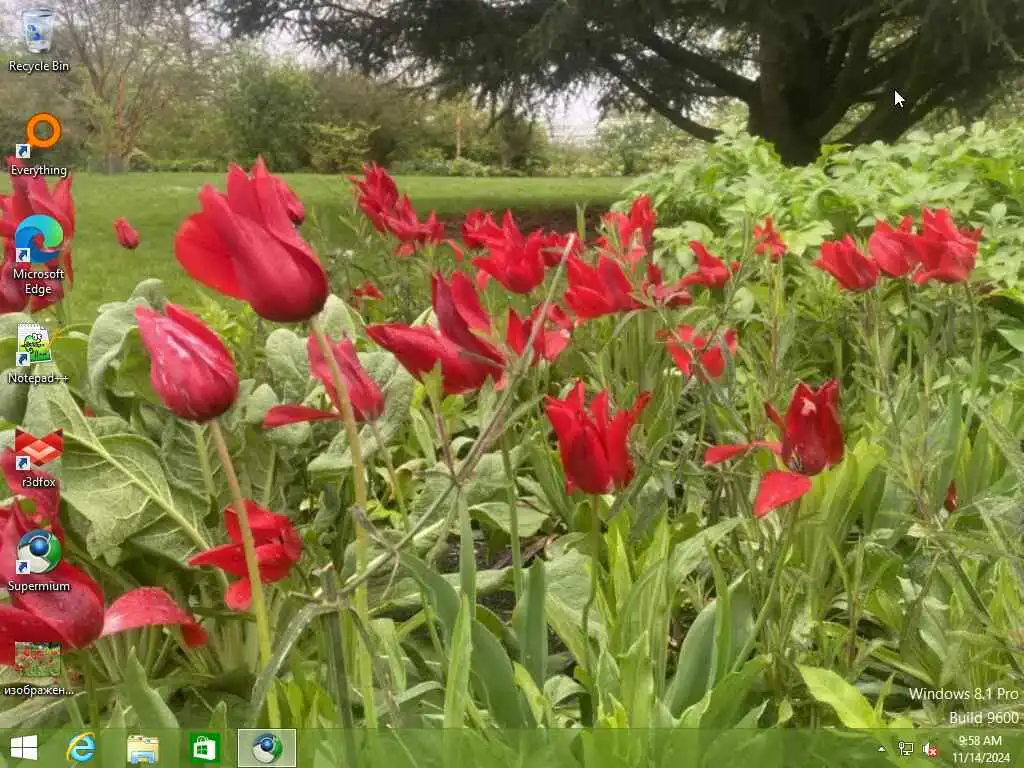
Task: Show hidden tray icons arrow
Action: (x=881, y=748)
